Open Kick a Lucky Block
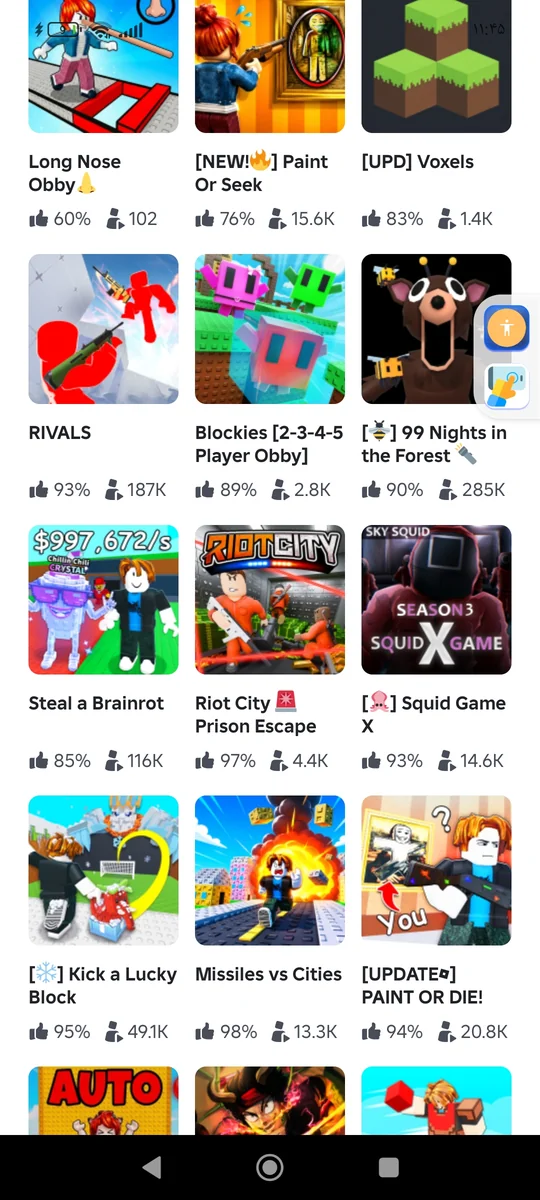Viewport: 540px width, 1200px height. (103, 870)
